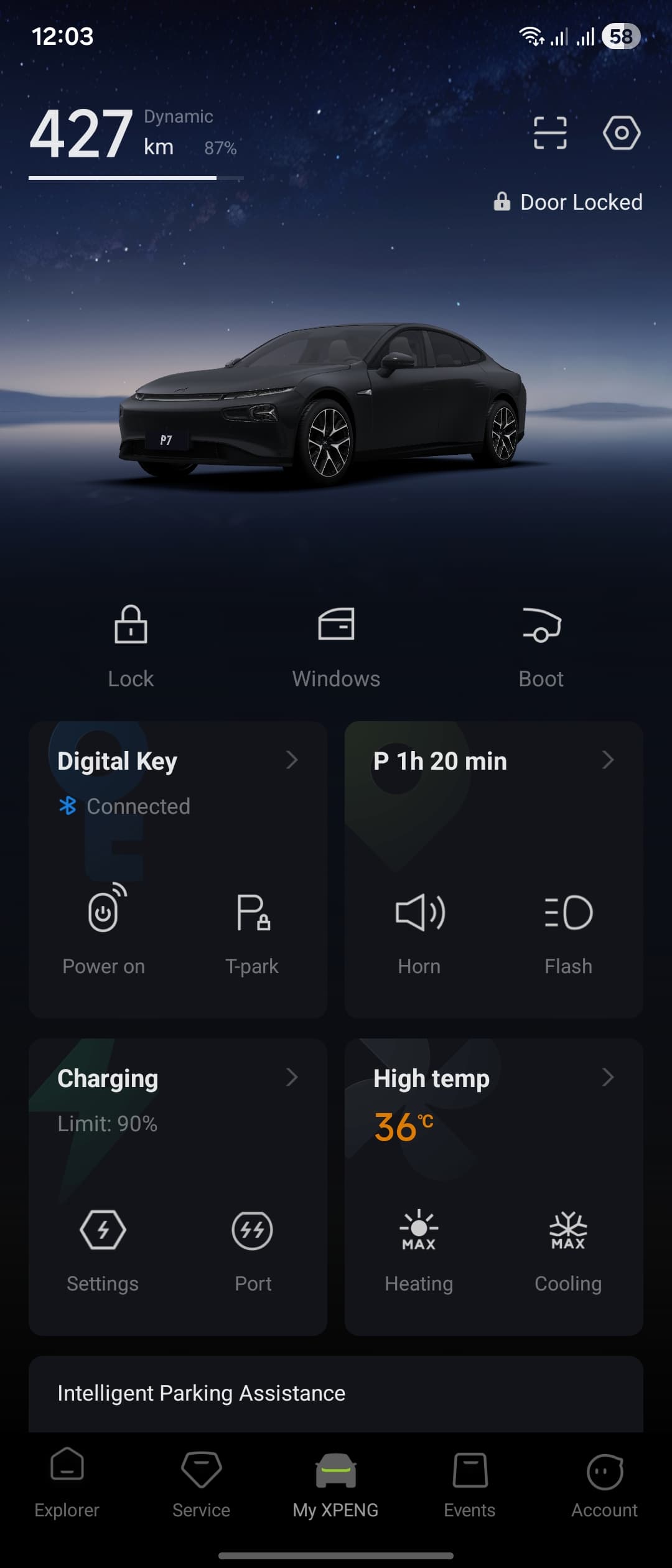Open the scan QR code icon

tap(550, 133)
